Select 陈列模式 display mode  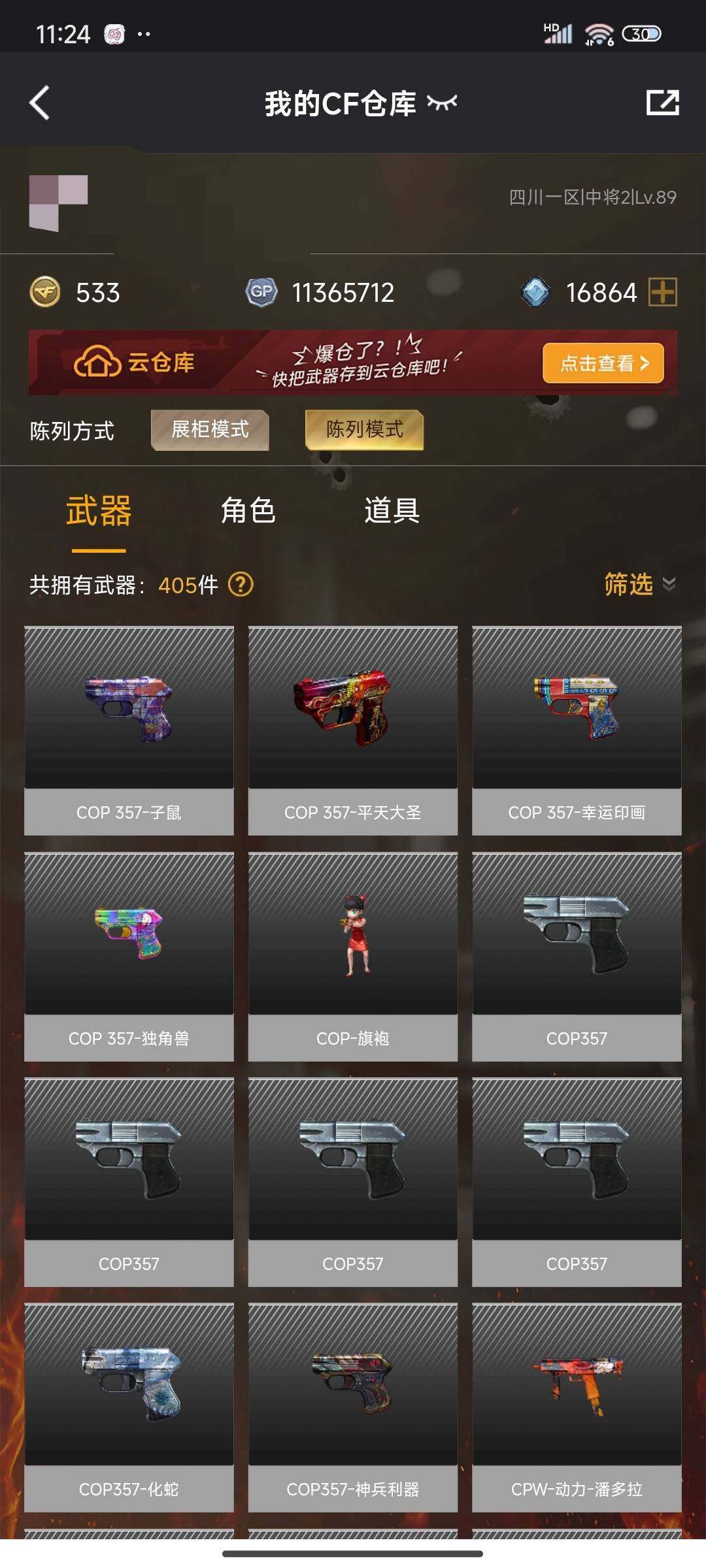coord(365,430)
